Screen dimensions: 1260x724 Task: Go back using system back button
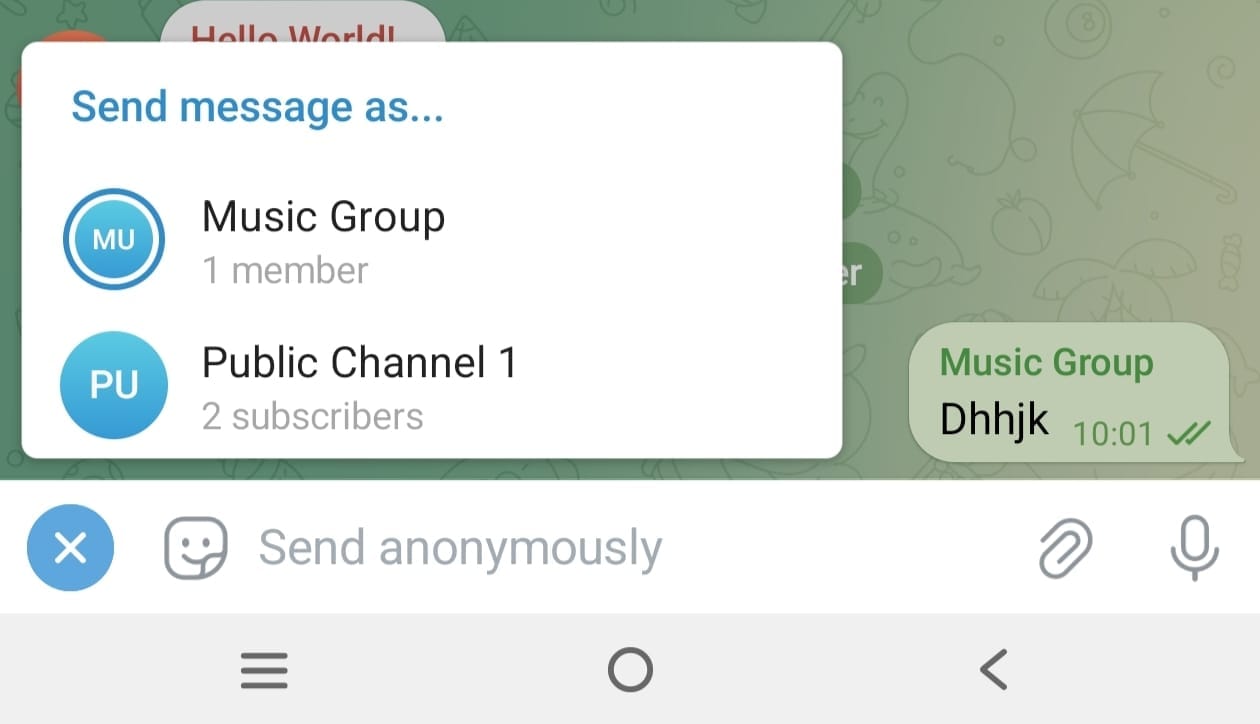(x=994, y=669)
